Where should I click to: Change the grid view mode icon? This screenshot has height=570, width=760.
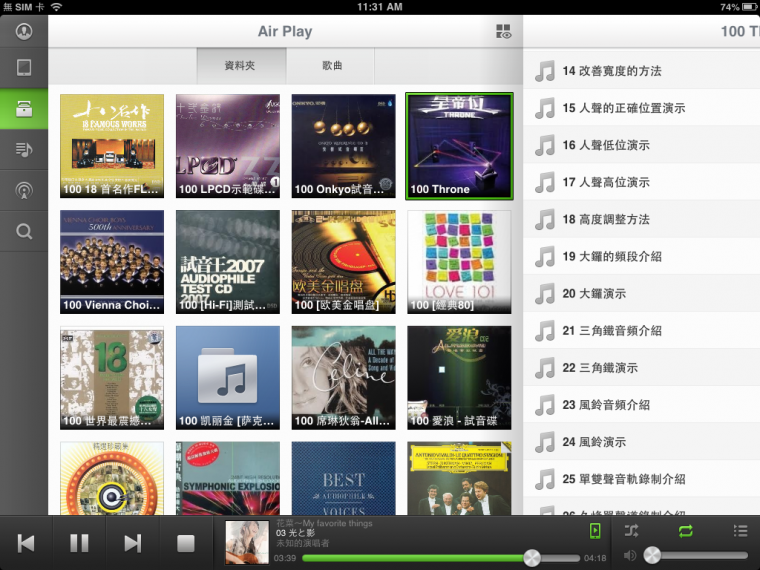pyautogui.click(x=504, y=32)
